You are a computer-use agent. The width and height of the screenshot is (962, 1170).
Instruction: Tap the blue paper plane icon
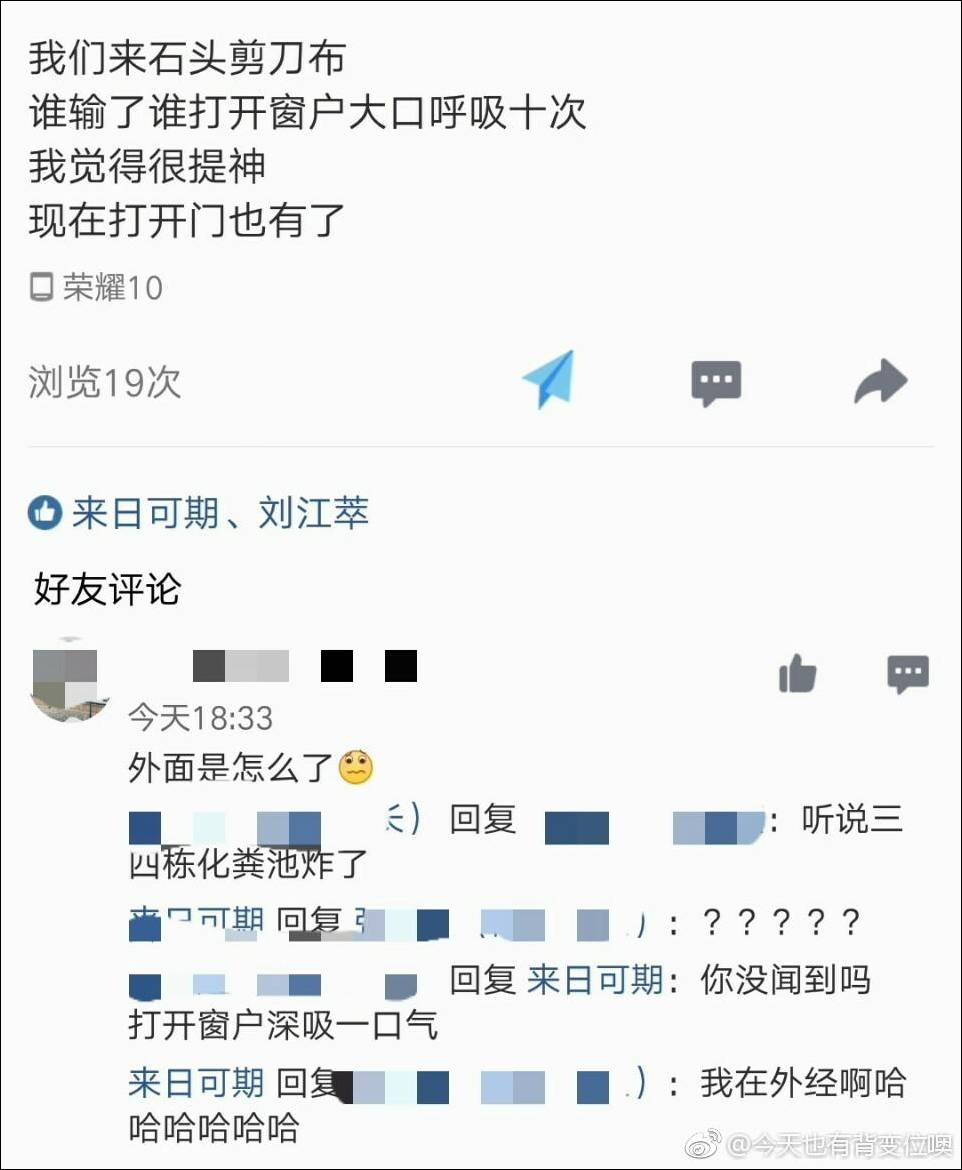click(549, 379)
